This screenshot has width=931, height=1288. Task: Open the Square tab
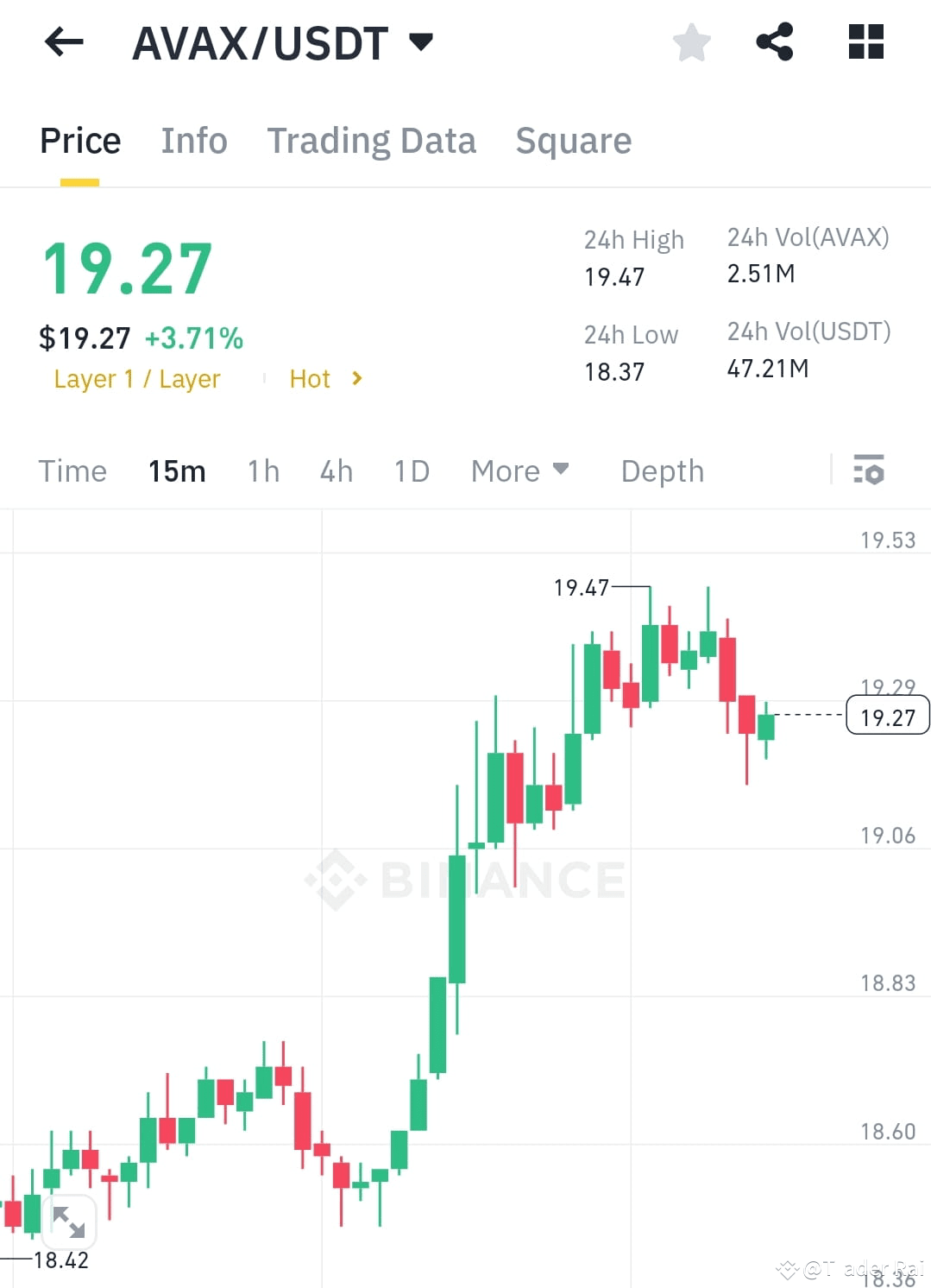(573, 140)
